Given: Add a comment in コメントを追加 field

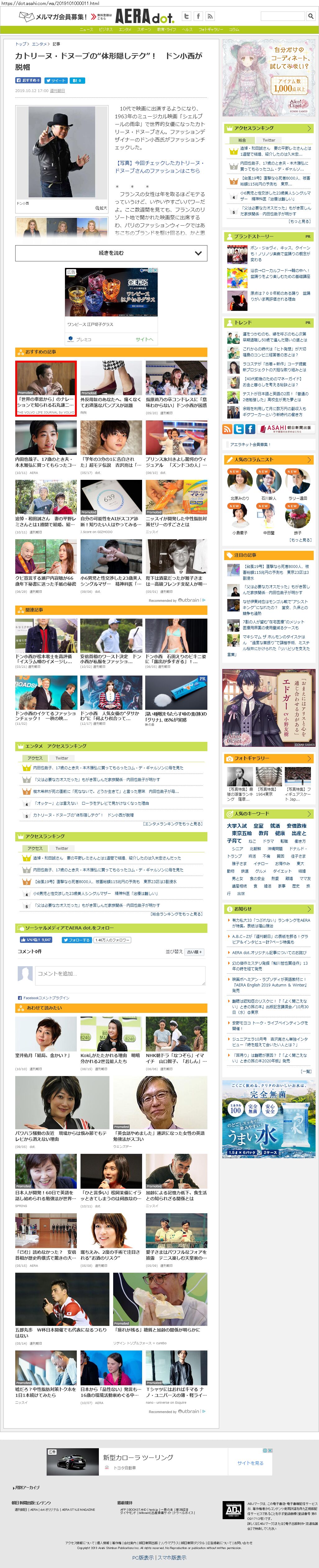Looking at the screenshot, I should (118, 973).
